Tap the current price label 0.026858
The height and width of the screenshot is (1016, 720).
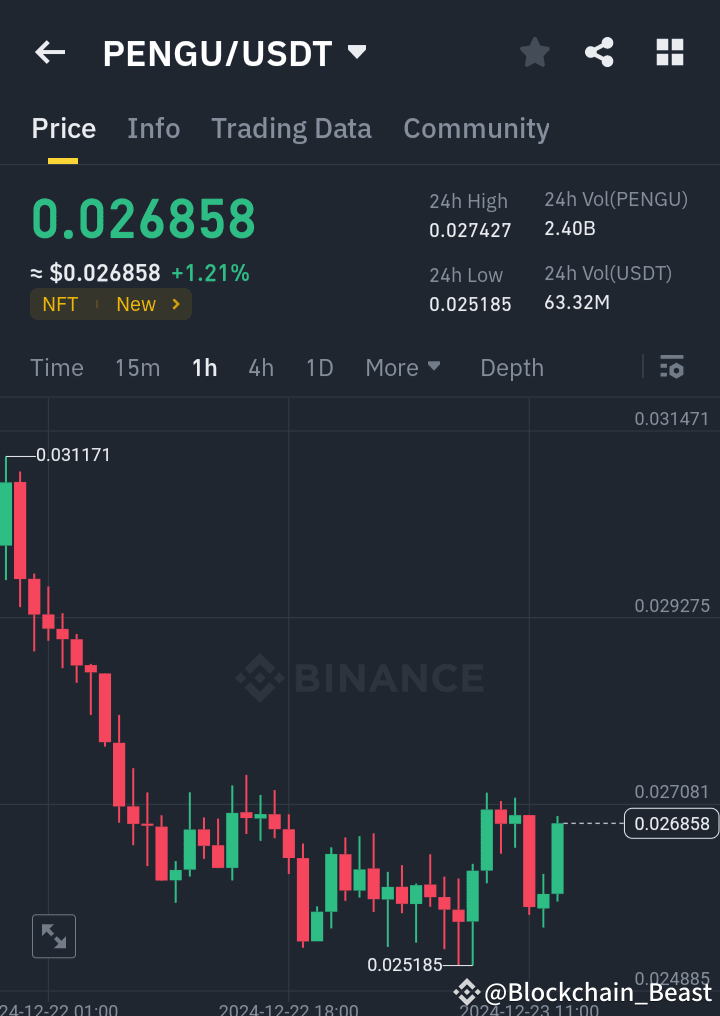point(671,823)
